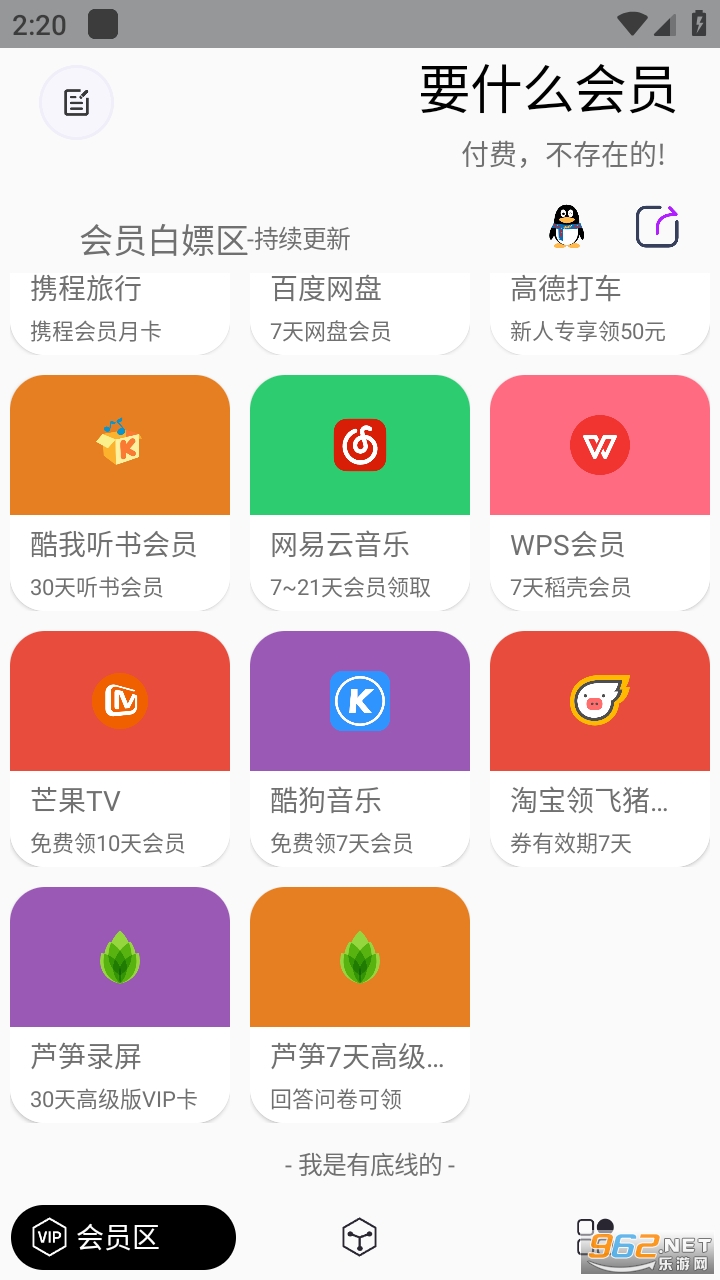The height and width of the screenshot is (1280, 720).
Task: Claim the 网易云音乐 membership card
Action: point(360,492)
